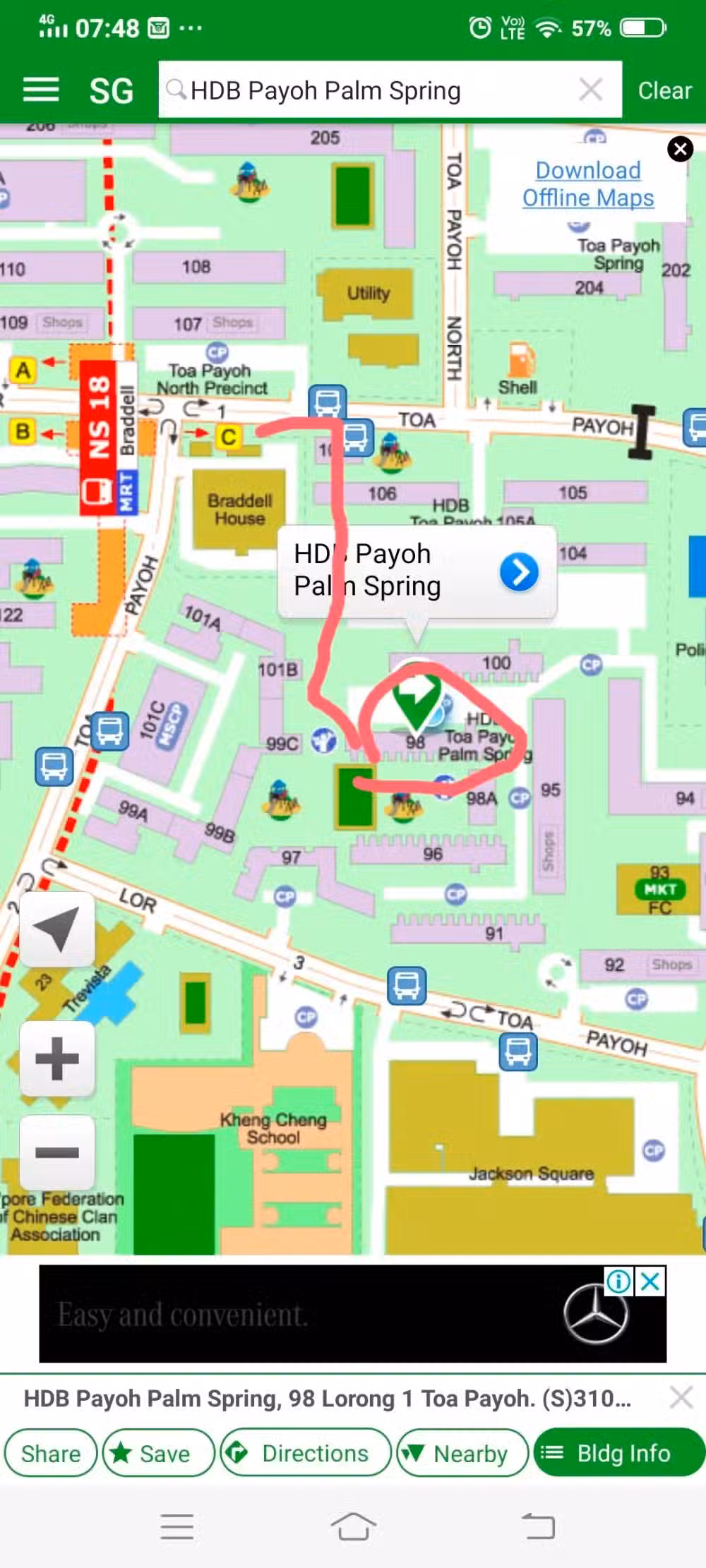The height and width of the screenshot is (1568, 706).
Task: Show Nearby places
Action: [462, 1453]
